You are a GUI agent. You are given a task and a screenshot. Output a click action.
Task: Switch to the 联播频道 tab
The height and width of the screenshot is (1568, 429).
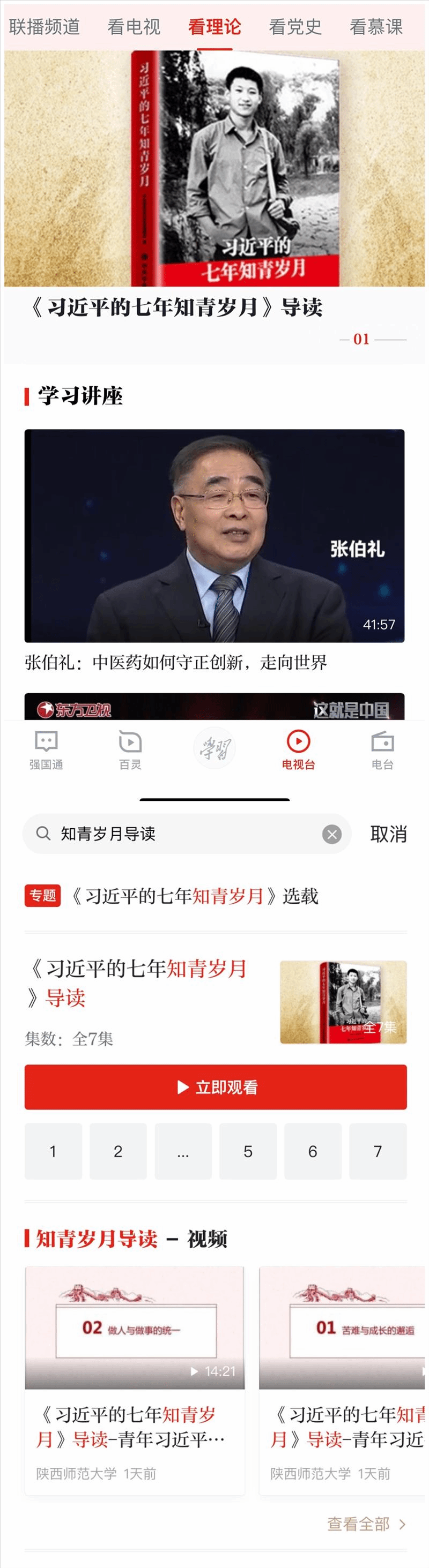[44, 27]
